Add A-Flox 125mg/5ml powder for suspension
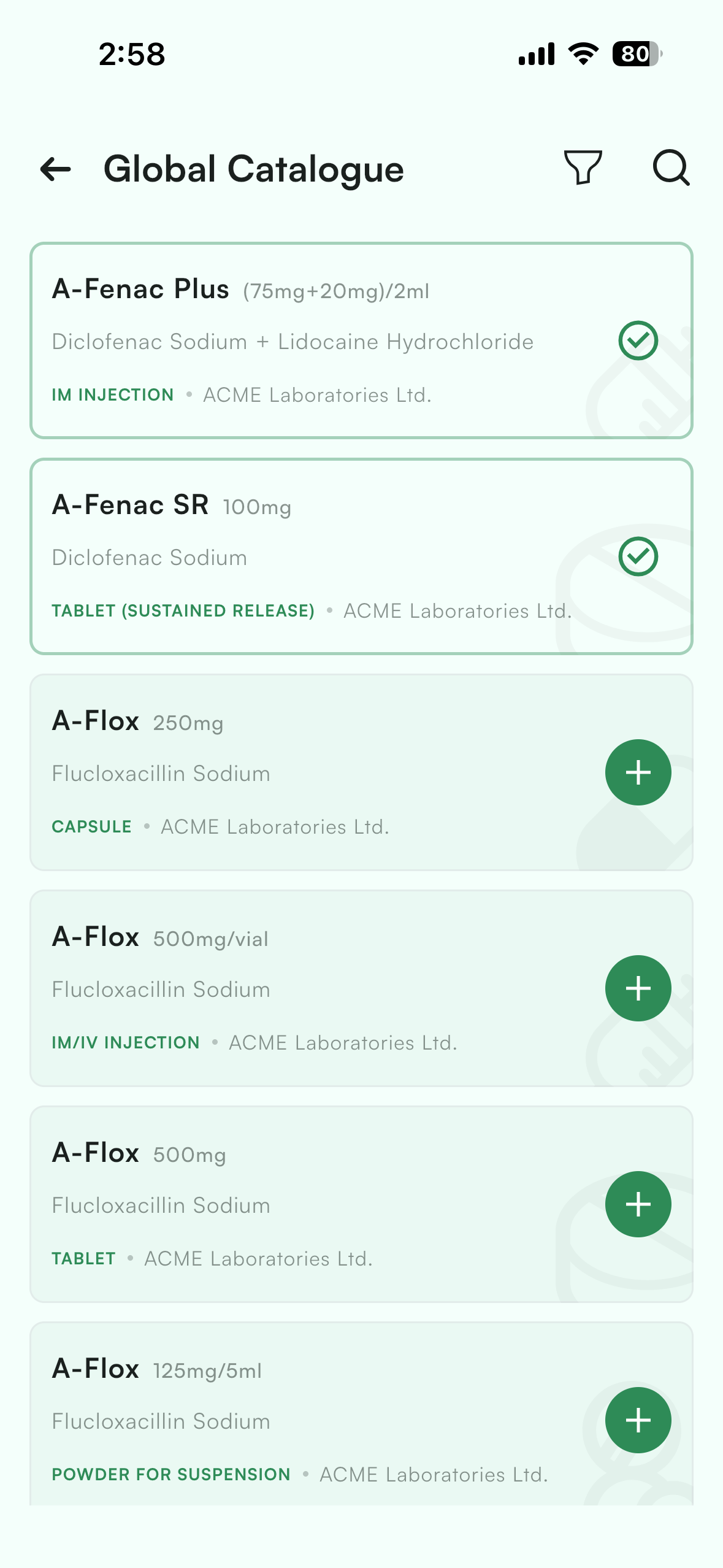Screen dimensions: 723x1568 (638, 1420)
